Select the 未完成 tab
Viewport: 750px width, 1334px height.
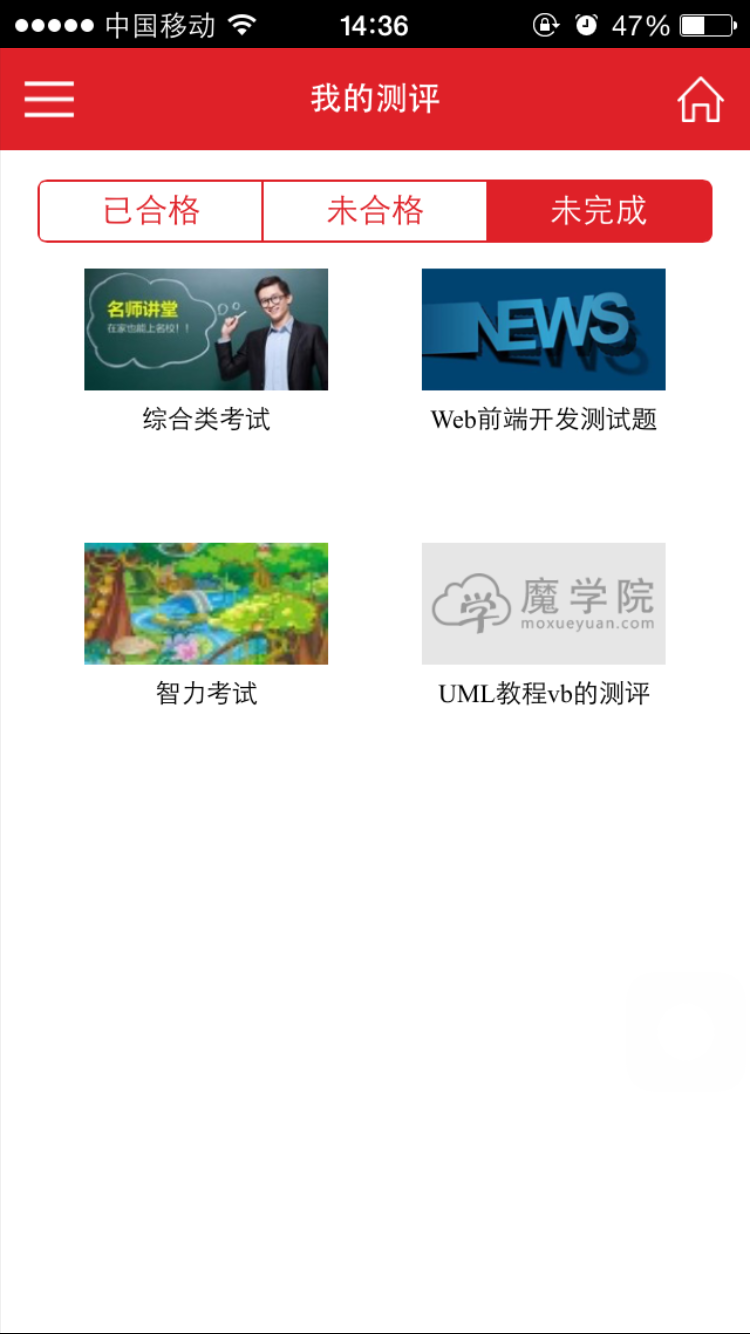coord(599,211)
